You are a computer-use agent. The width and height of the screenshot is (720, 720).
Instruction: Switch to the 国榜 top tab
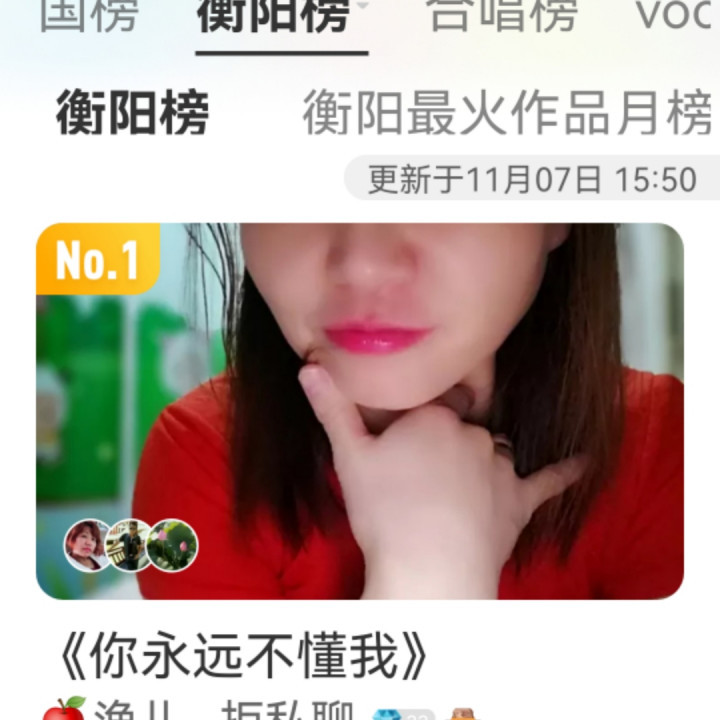pos(89,16)
